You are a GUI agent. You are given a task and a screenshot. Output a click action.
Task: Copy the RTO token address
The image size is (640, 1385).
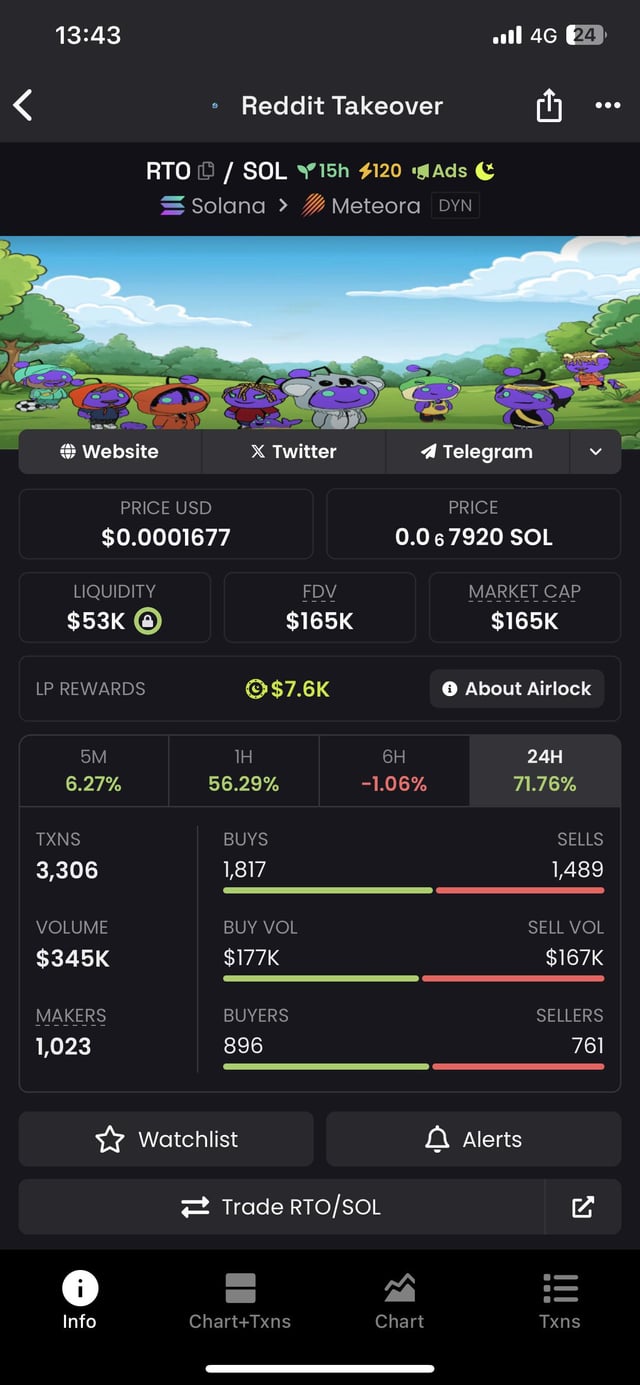pos(206,171)
